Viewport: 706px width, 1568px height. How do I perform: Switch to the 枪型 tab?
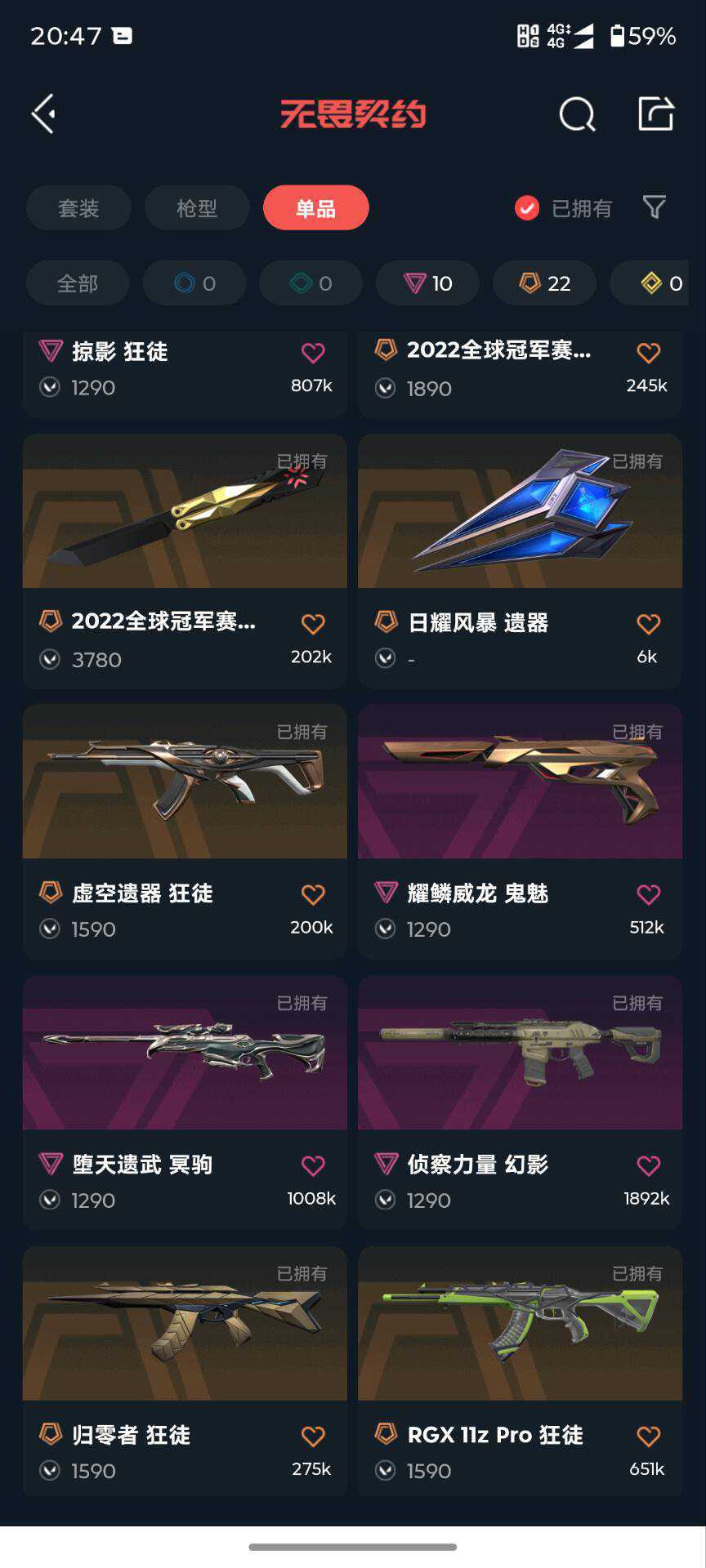click(x=195, y=207)
